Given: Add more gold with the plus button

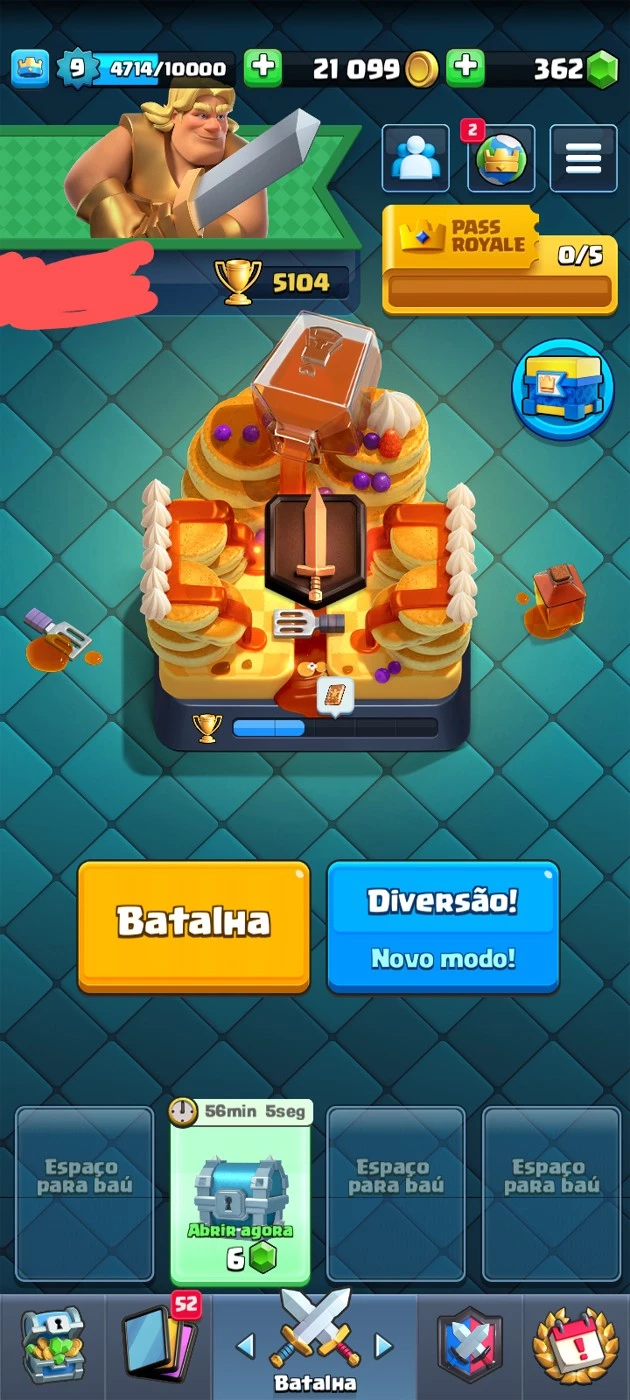Looking at the screenshot, I should [465, 68].
